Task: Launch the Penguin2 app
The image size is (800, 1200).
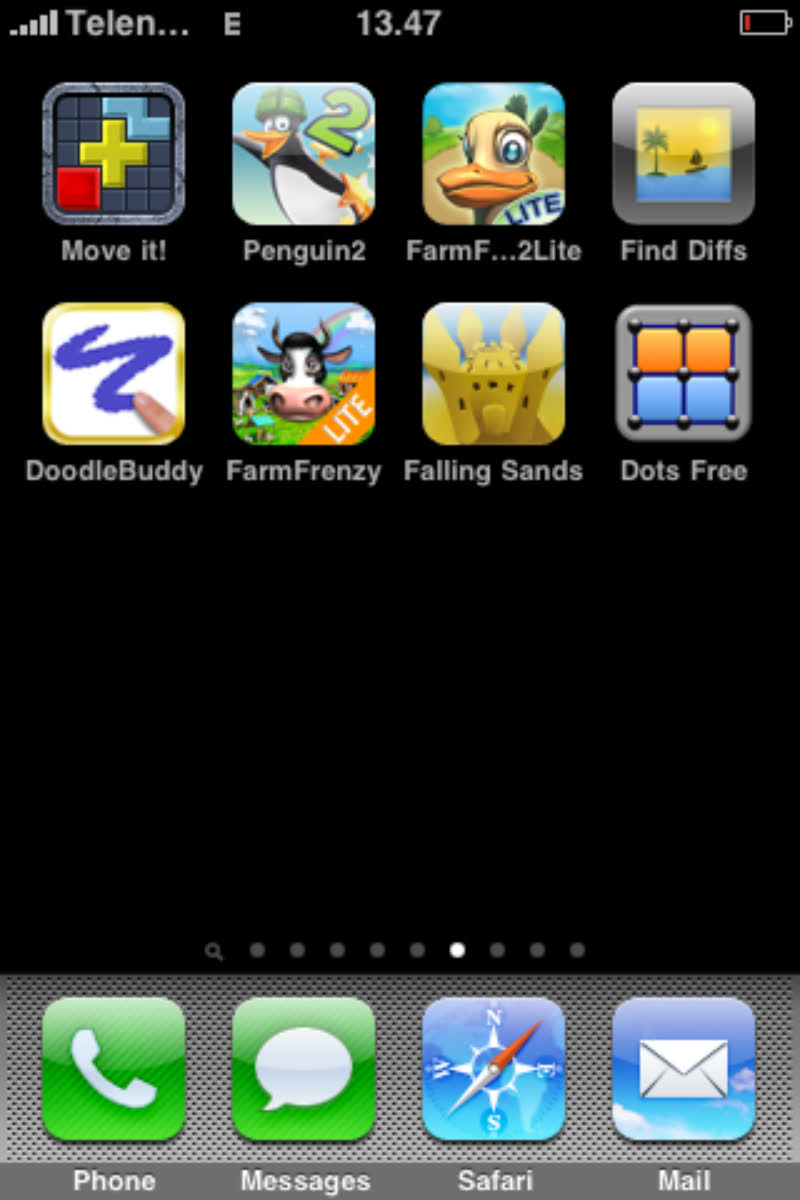Action: [x=303, y=153]
